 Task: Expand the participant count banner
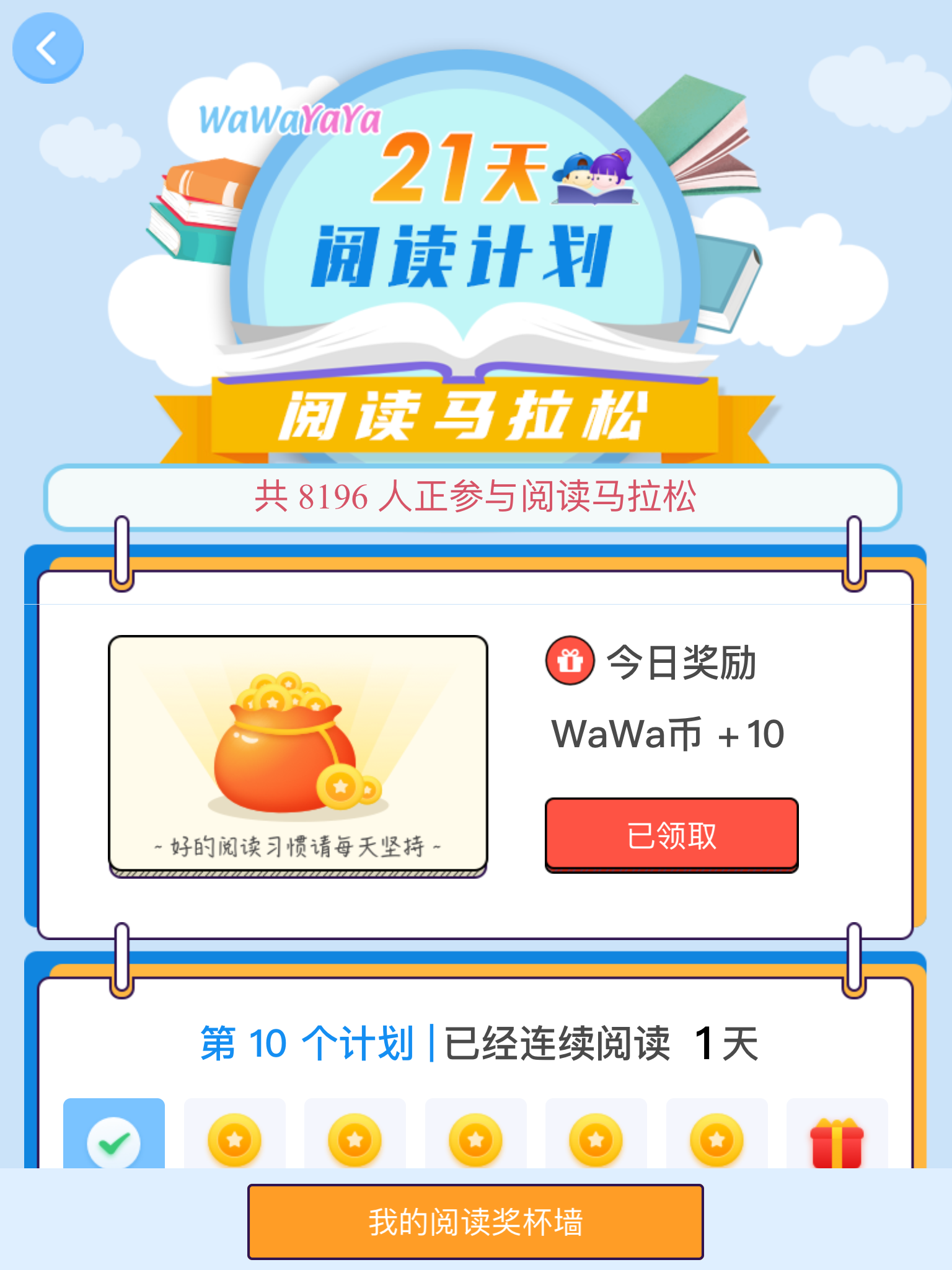476,496
